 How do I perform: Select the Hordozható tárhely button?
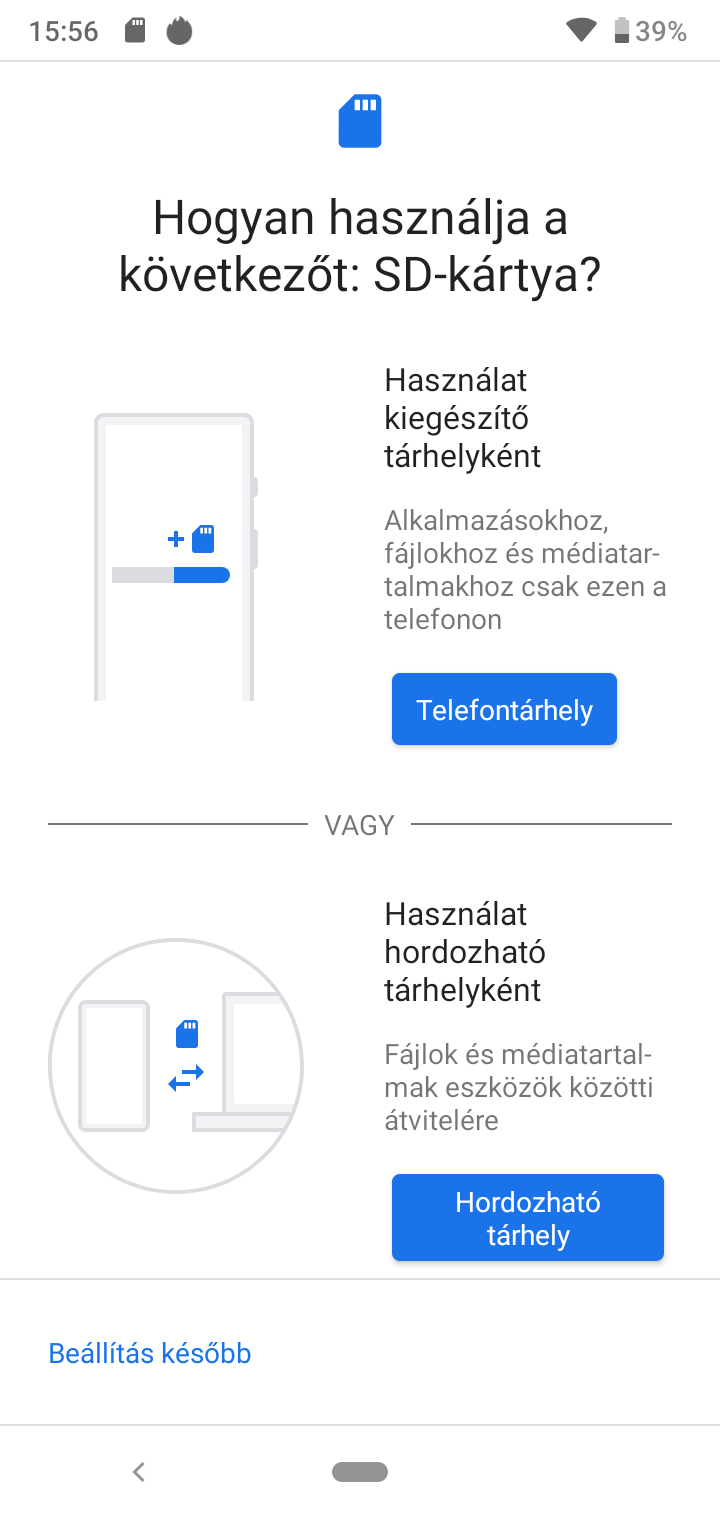tap(528, 1217)
